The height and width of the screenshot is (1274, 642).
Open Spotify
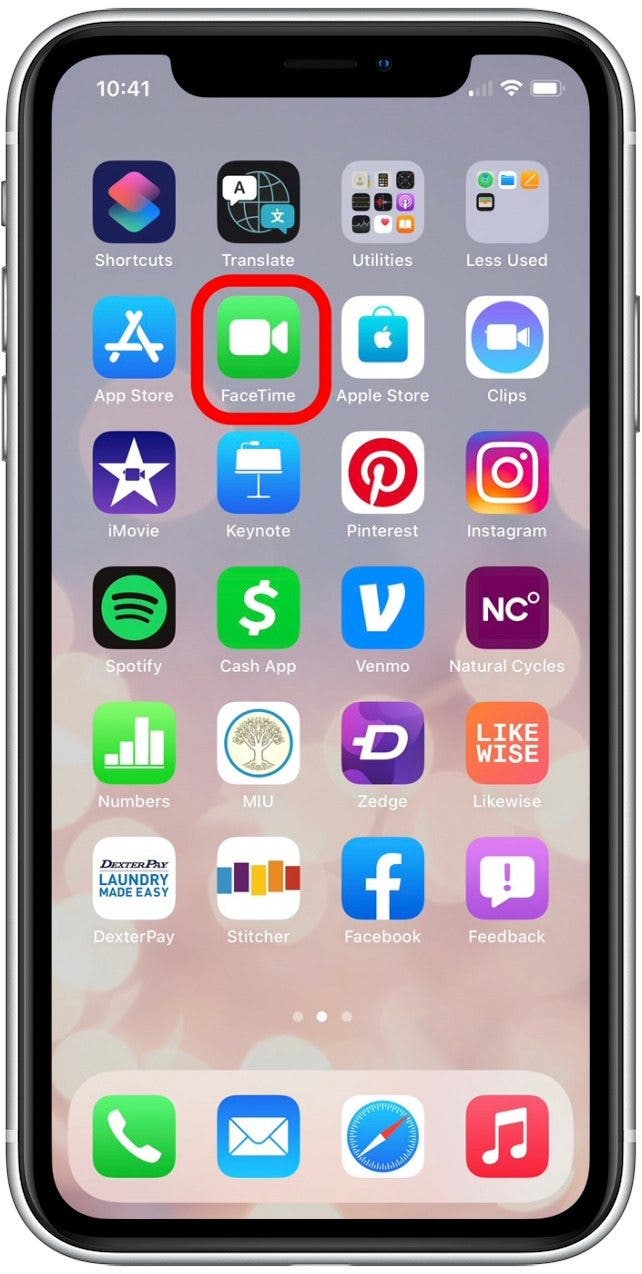[x=134, y=607]
